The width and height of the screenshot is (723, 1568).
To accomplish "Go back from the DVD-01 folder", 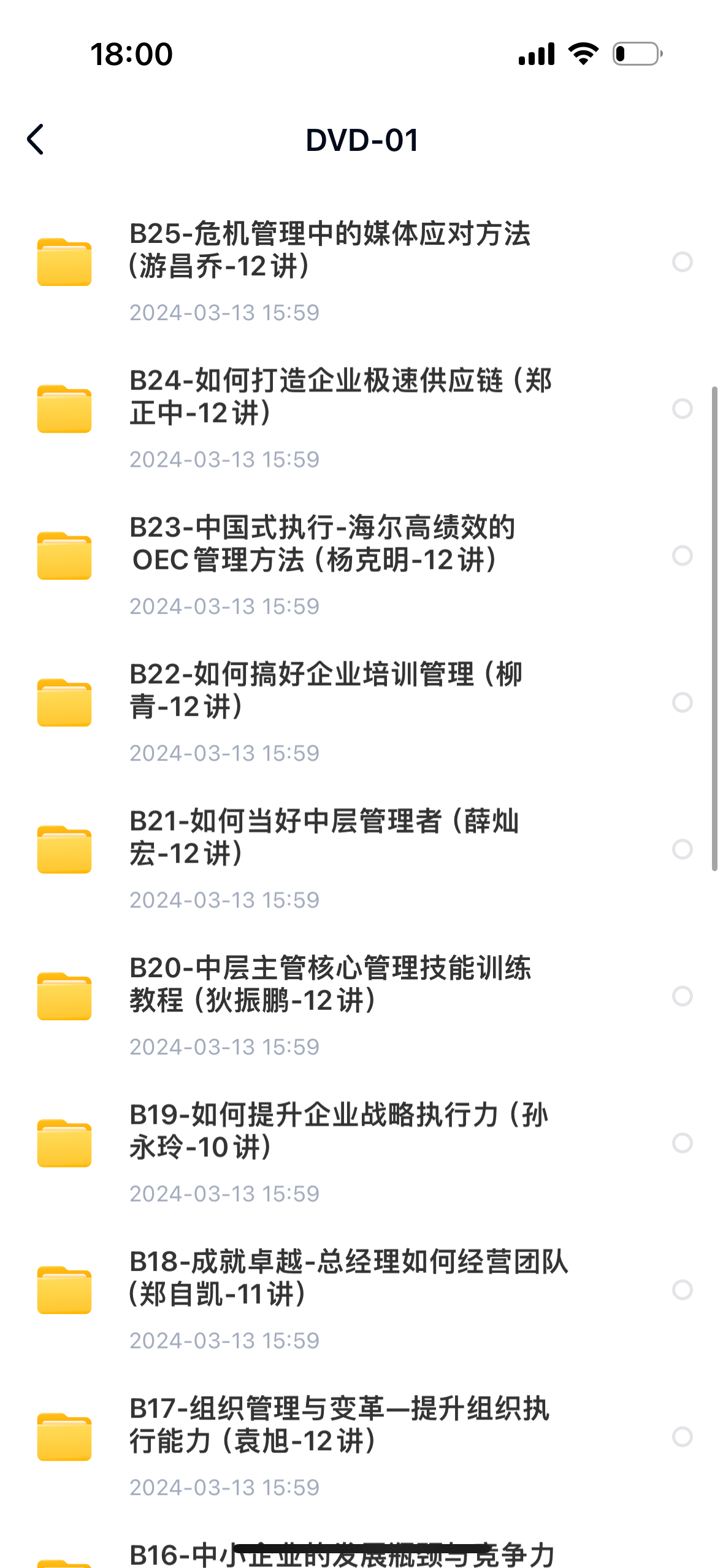I will [x=36, y=139].
